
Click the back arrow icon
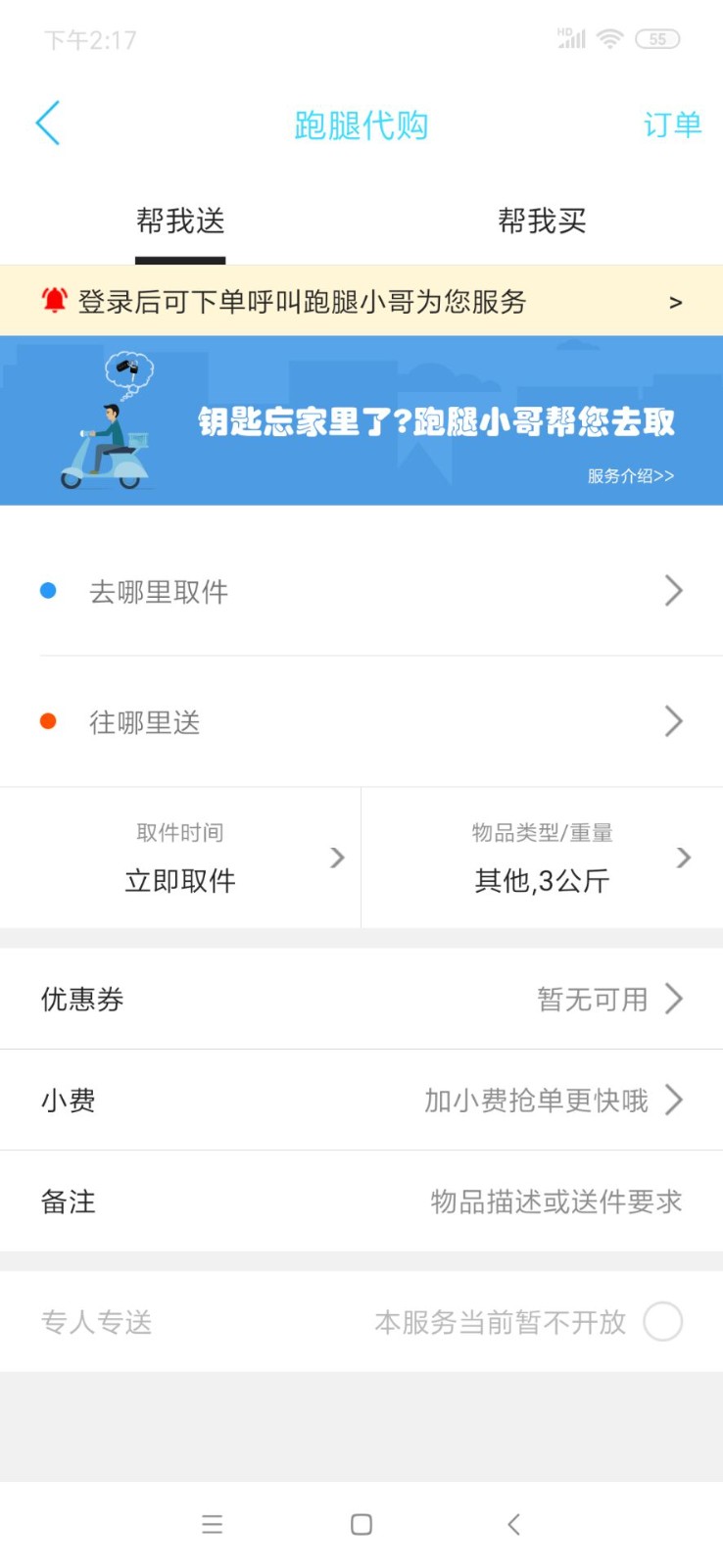tap(47, 123)
